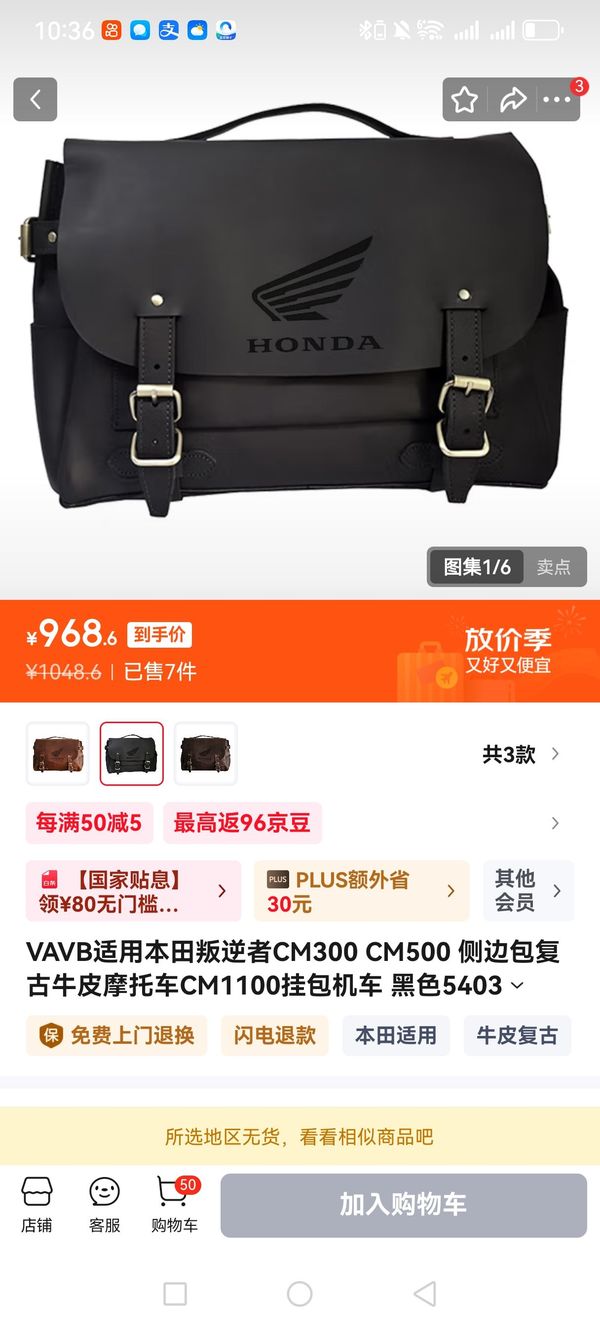Claim the 国家贴息 ¥80 coupon
This screenshot has width=600, height=1326.
(133, 891)
